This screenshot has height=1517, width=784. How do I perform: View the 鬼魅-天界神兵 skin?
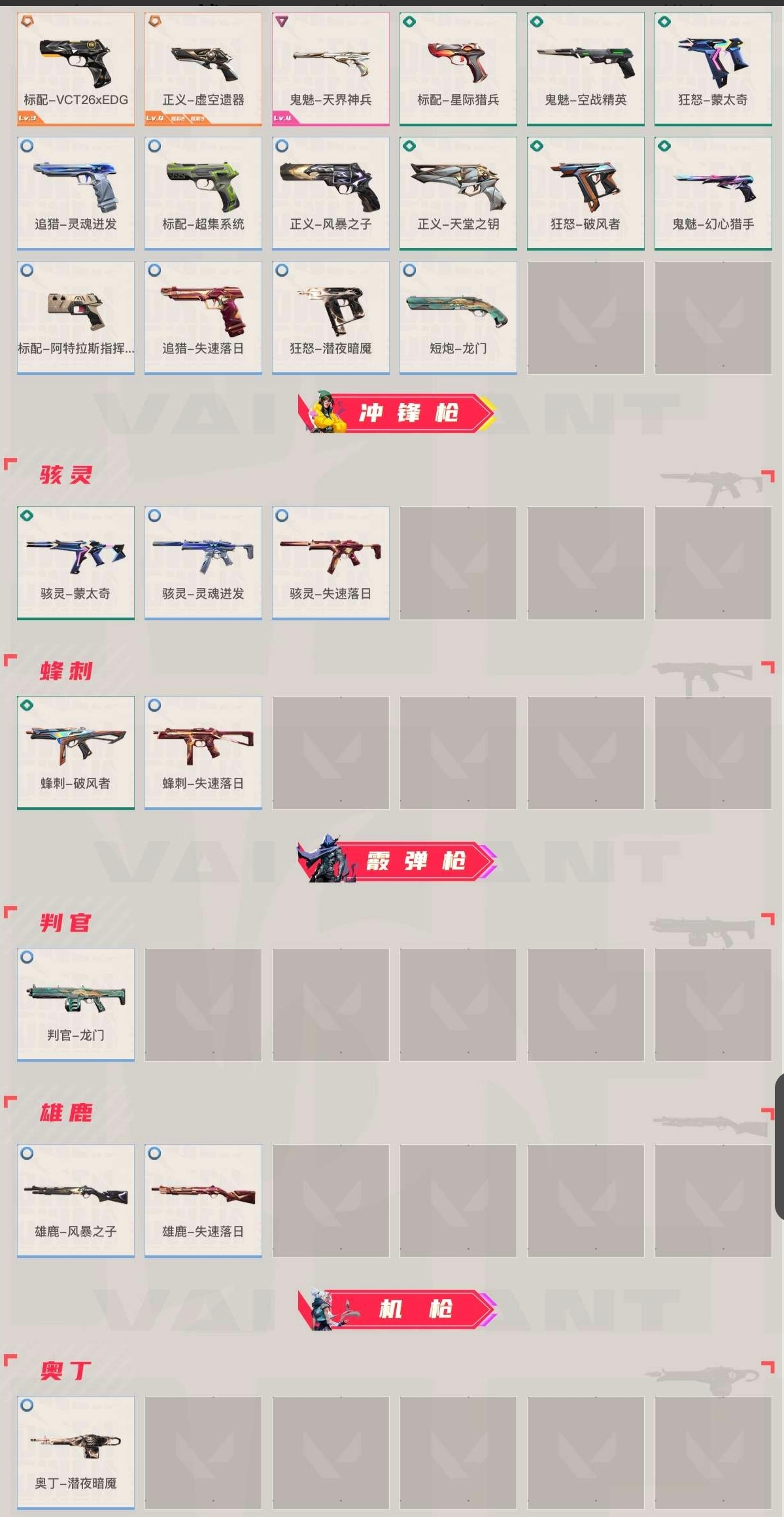[331, 69]
